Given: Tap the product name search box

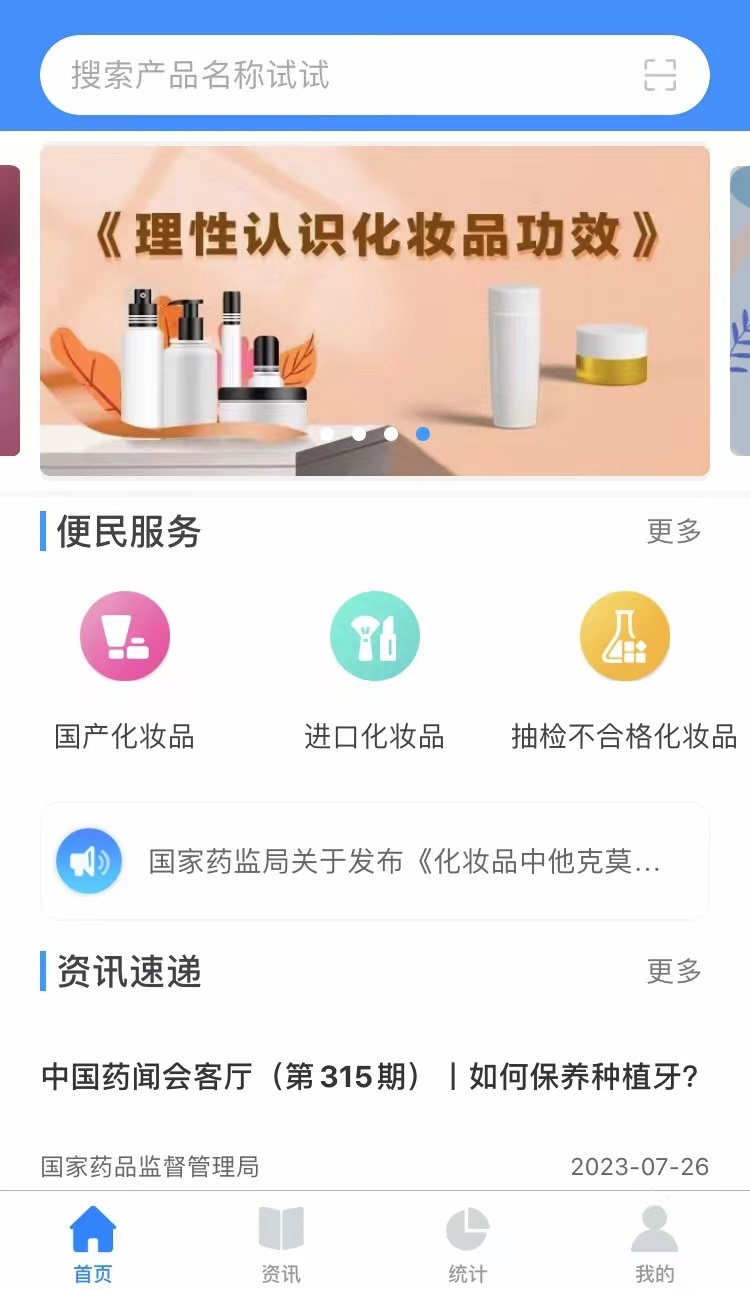Looking at the screenshot, I should click(374, 75).
